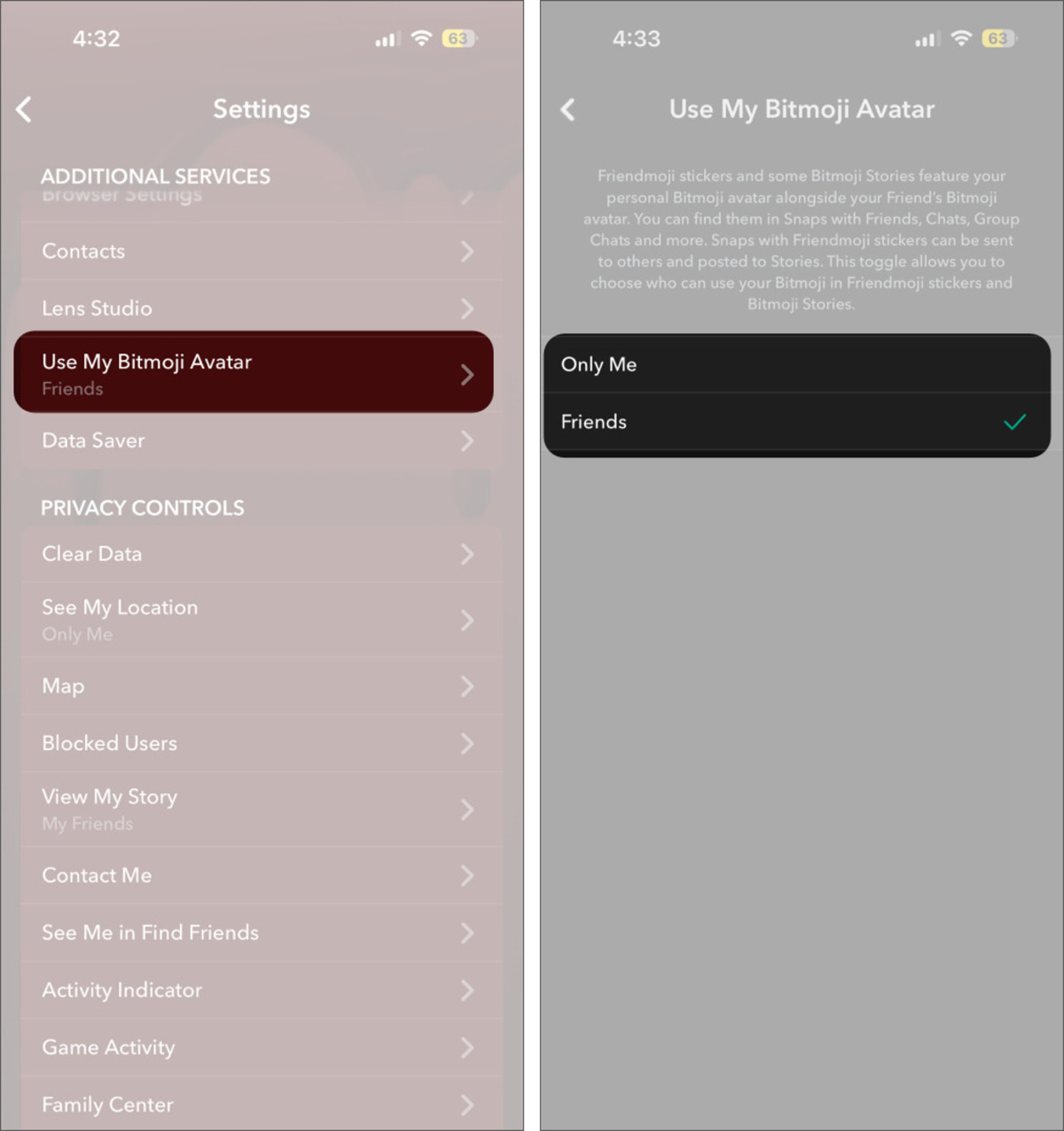Open Use My Bitmoji Avatar setting
This screenshot has width=1064, height=1131.
click(254, 373)
